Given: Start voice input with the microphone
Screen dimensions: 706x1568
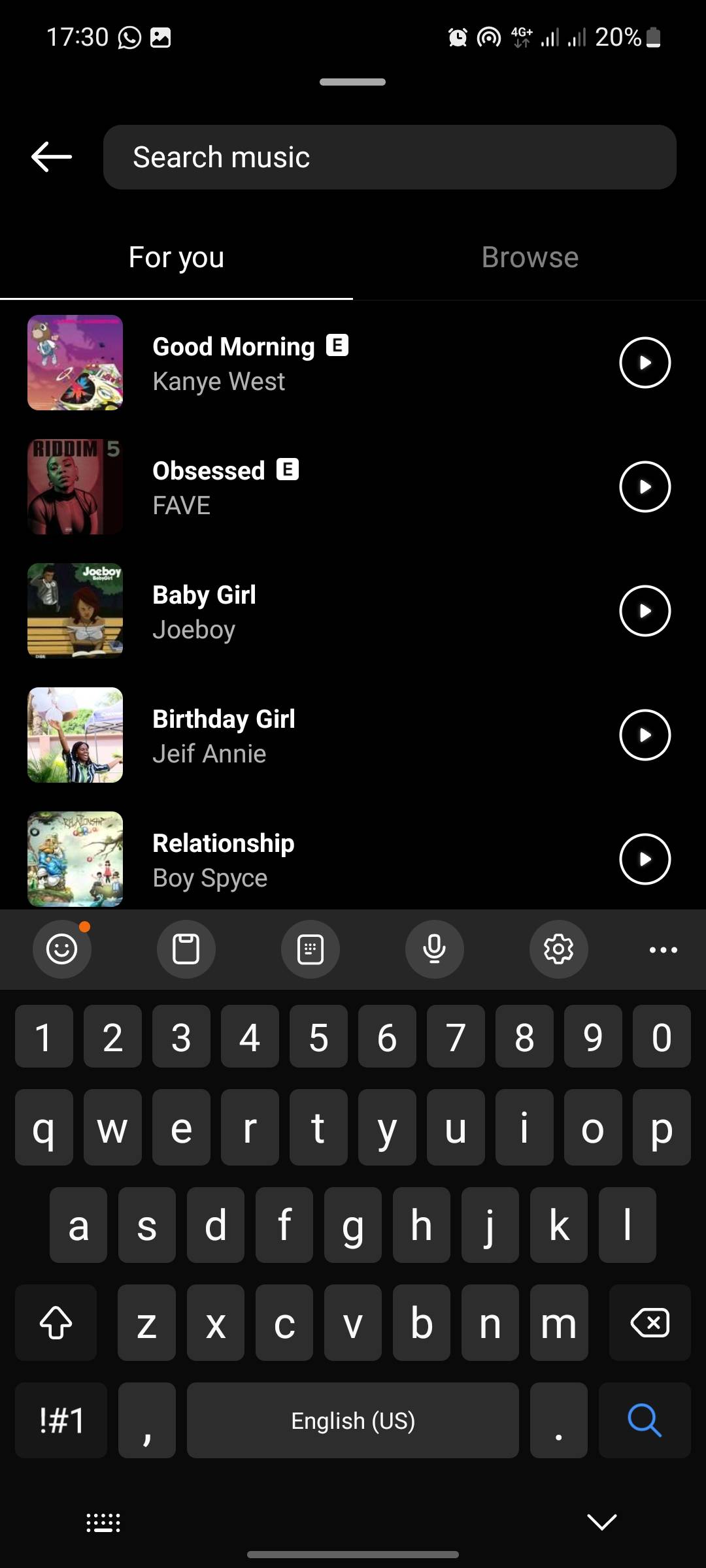Looking at the screenshot, I should 435,949.
